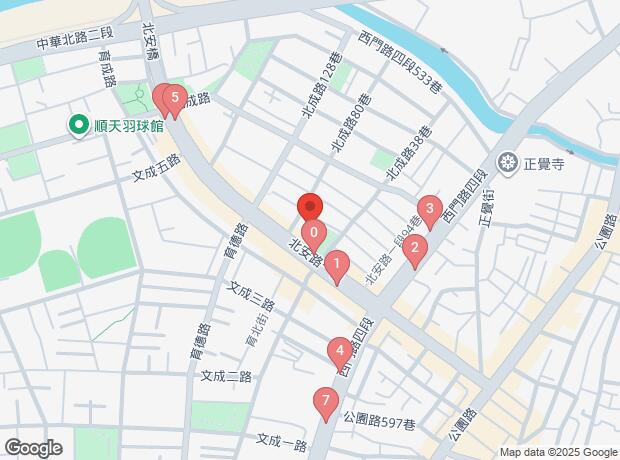This screenshot has width=620, height=460.
Task: Tap map marker number 4
Action: [340, 351]
